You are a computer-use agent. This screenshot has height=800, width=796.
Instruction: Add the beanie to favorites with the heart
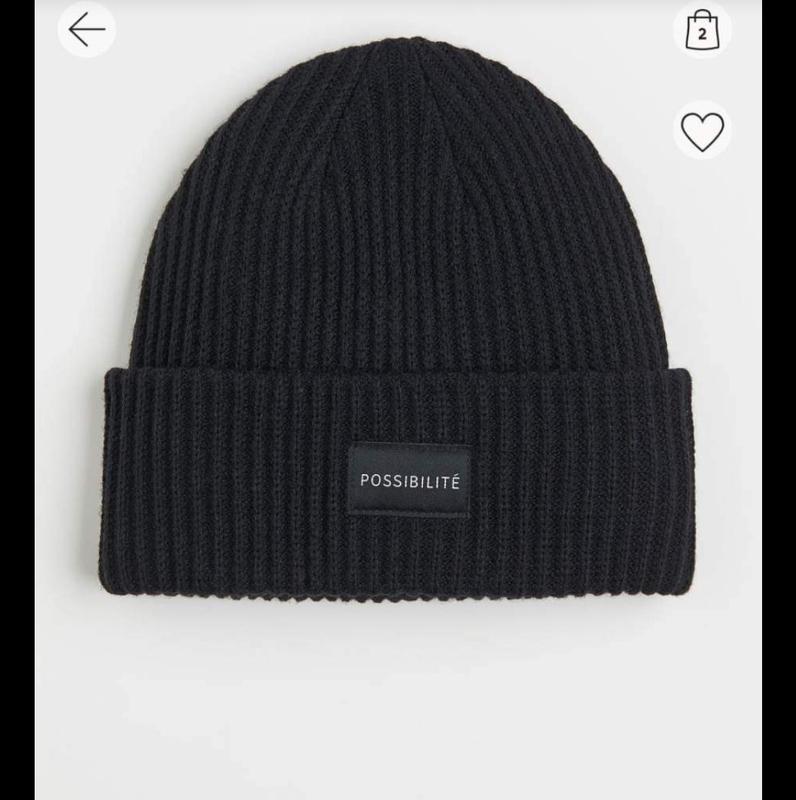coord(702,131)
